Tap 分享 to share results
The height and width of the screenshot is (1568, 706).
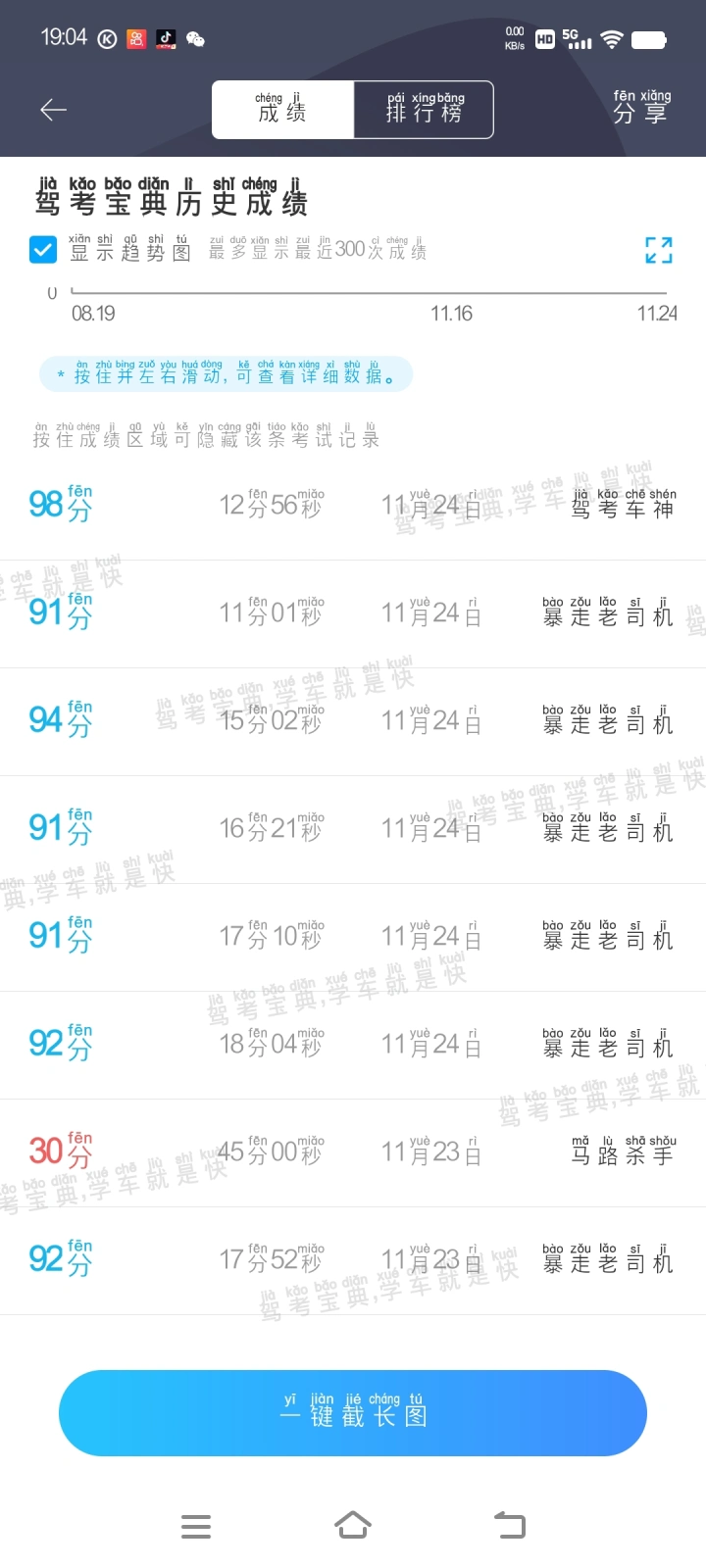[641, 108]
